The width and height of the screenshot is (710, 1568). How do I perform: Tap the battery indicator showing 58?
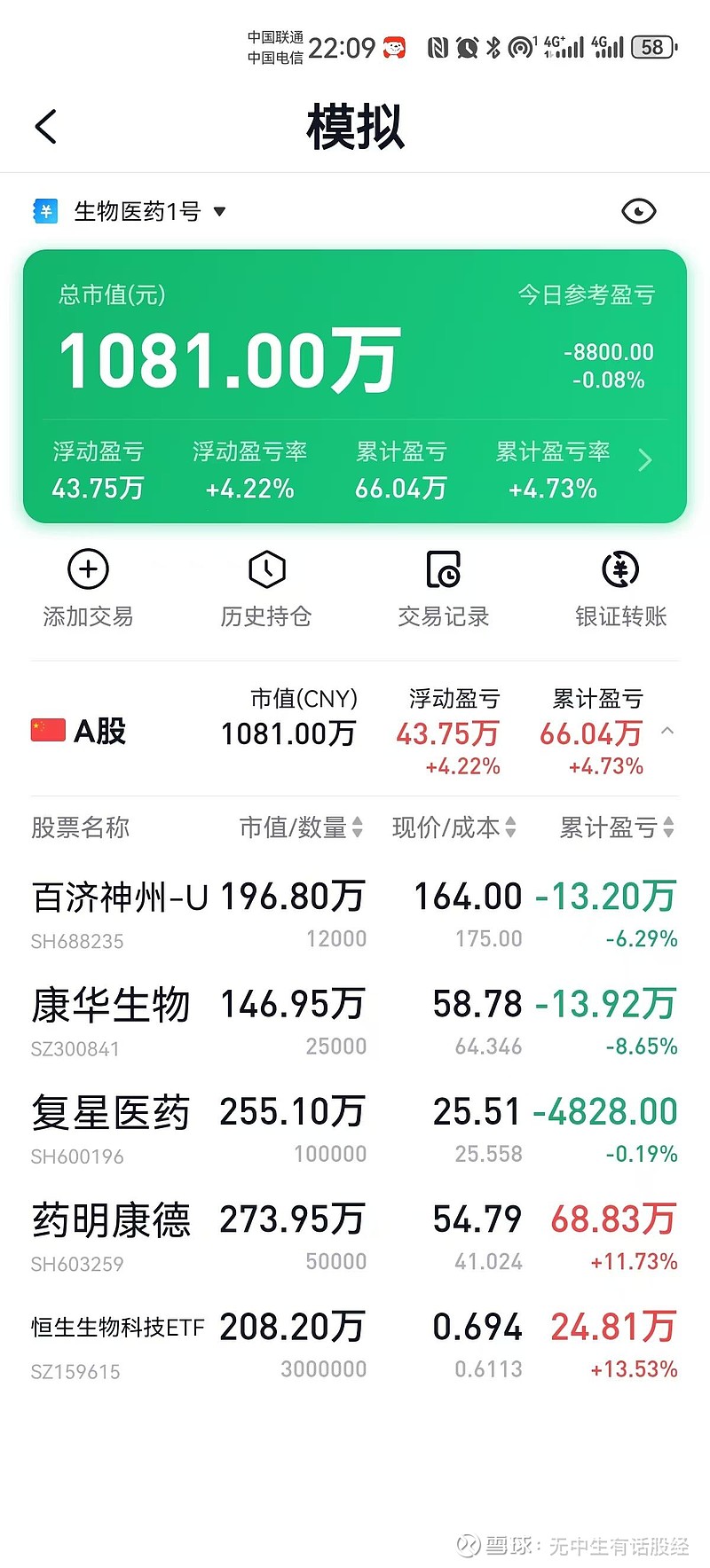[652, 46]
